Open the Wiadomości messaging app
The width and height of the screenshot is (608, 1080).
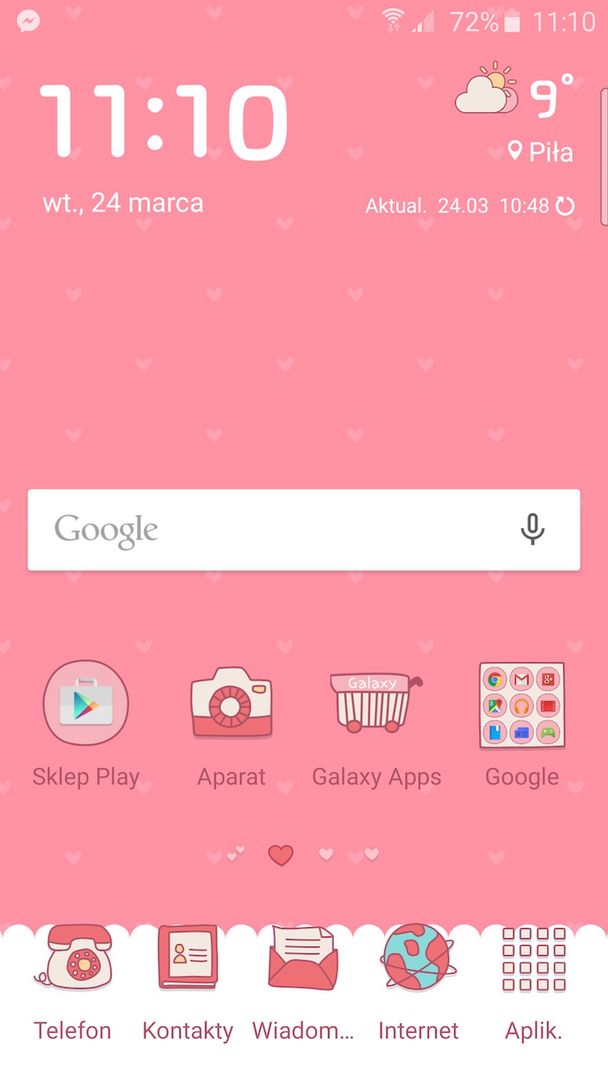(302, 960)
